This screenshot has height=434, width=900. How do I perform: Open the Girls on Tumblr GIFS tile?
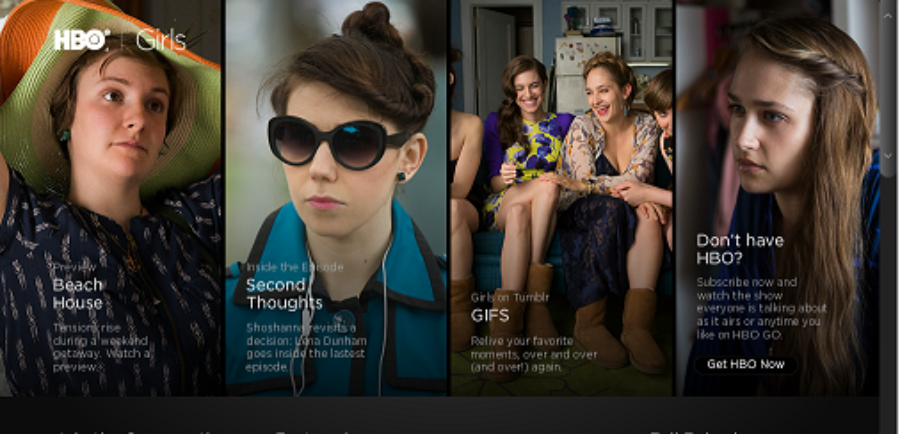490,315
